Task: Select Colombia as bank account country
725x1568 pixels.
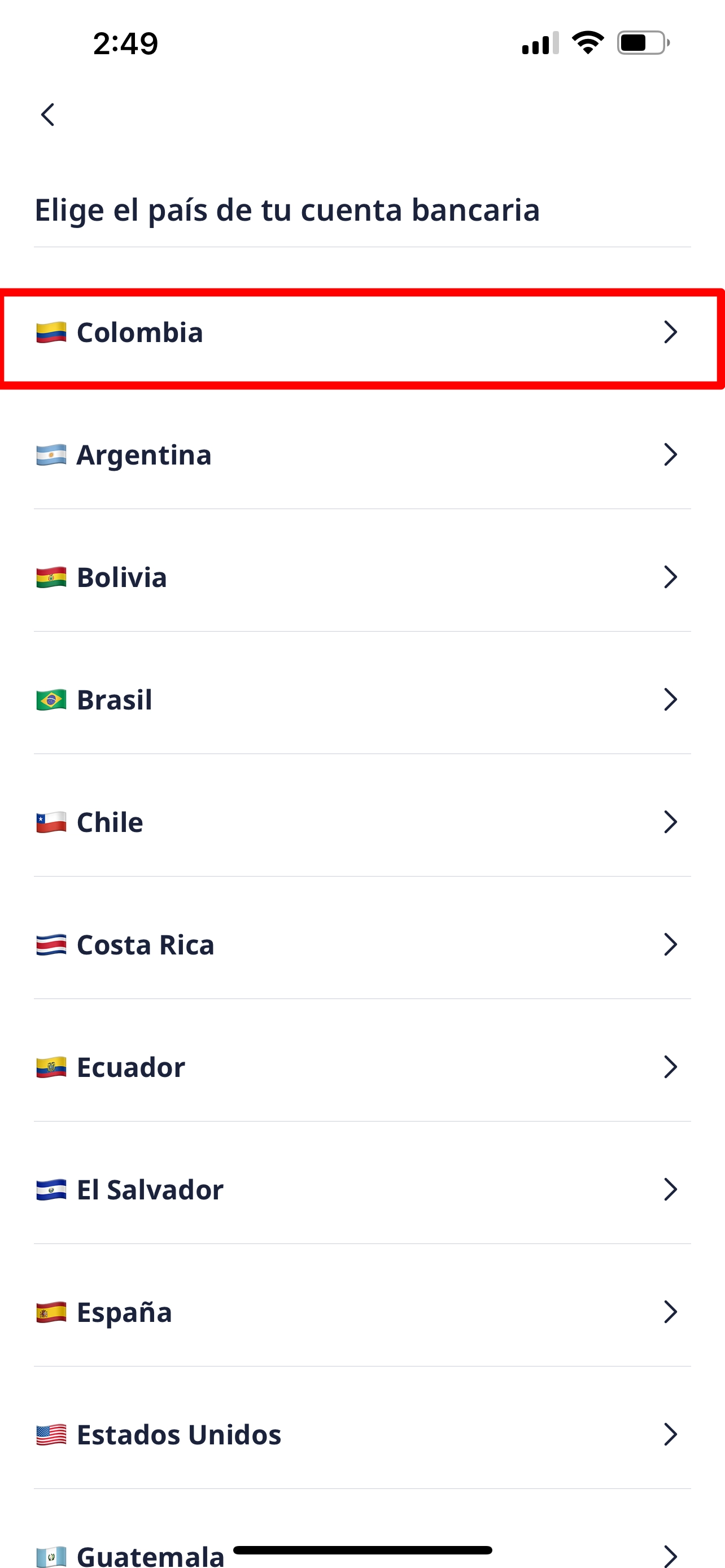Action: click(x=362, y=332)
